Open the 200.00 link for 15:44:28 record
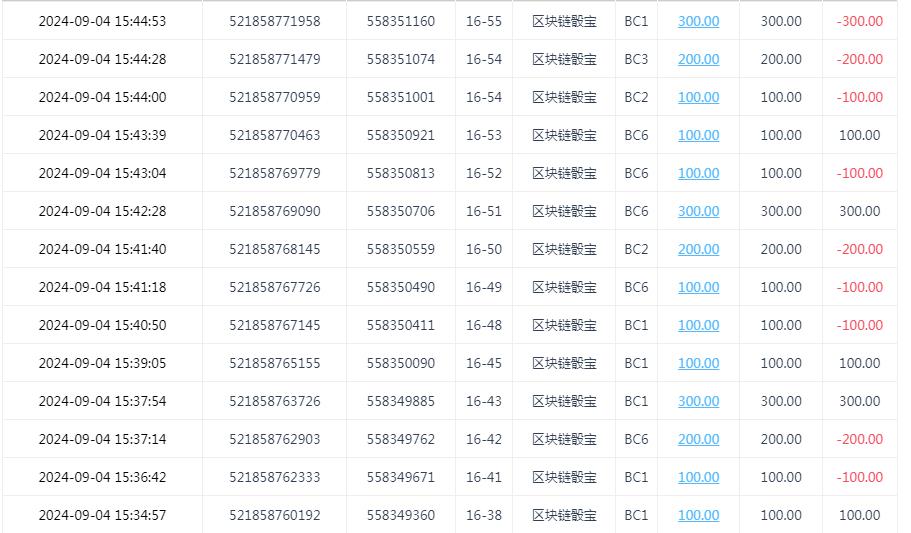This screenshot has width=911, height=533. pyautogui.click(x=698, y=59)
